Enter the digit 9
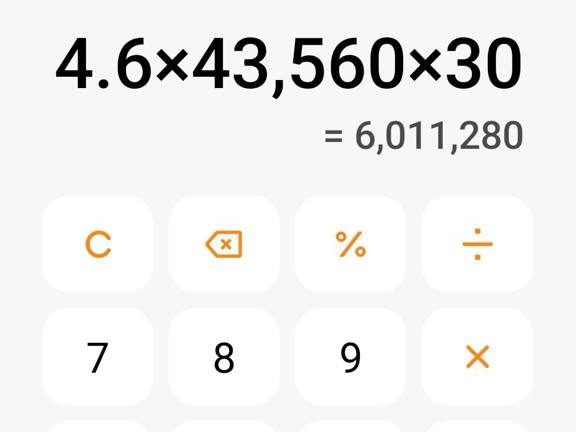The height and width of the screenshot is (432, 576). point(350,357)
